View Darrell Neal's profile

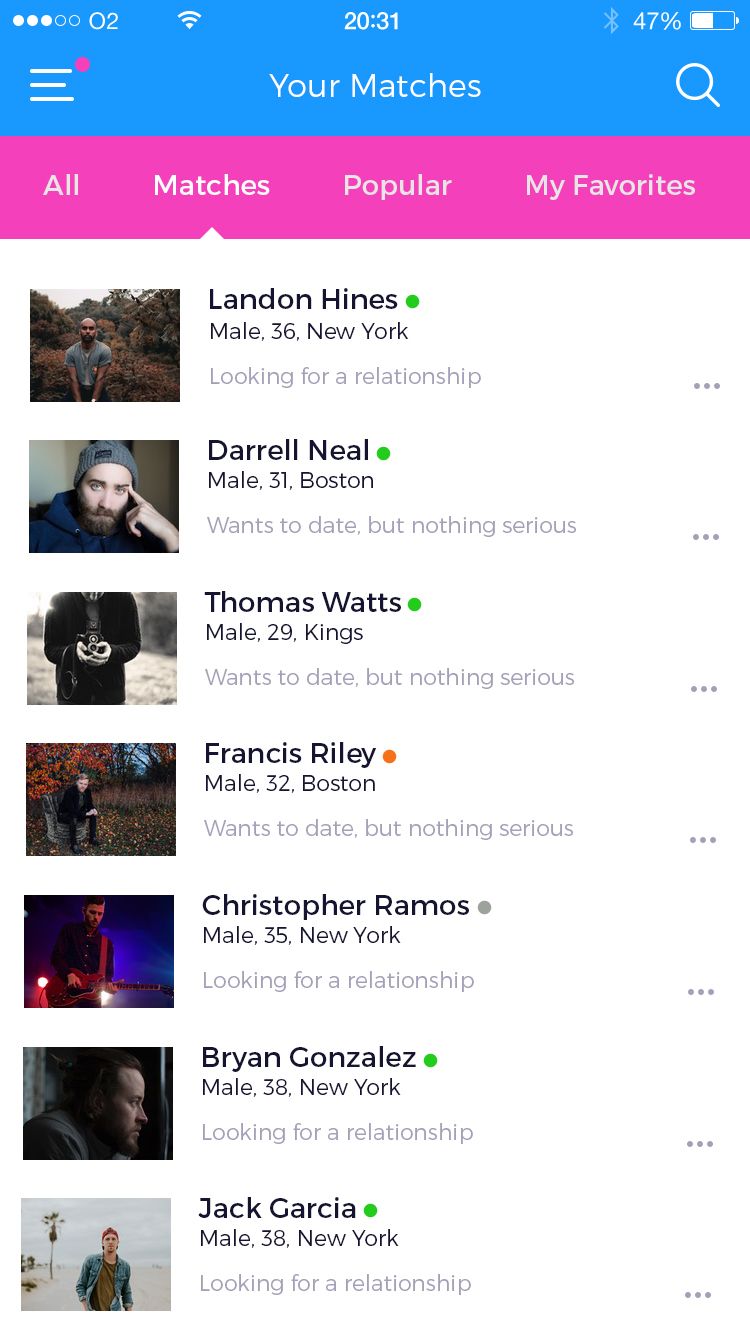click(288, 451)
